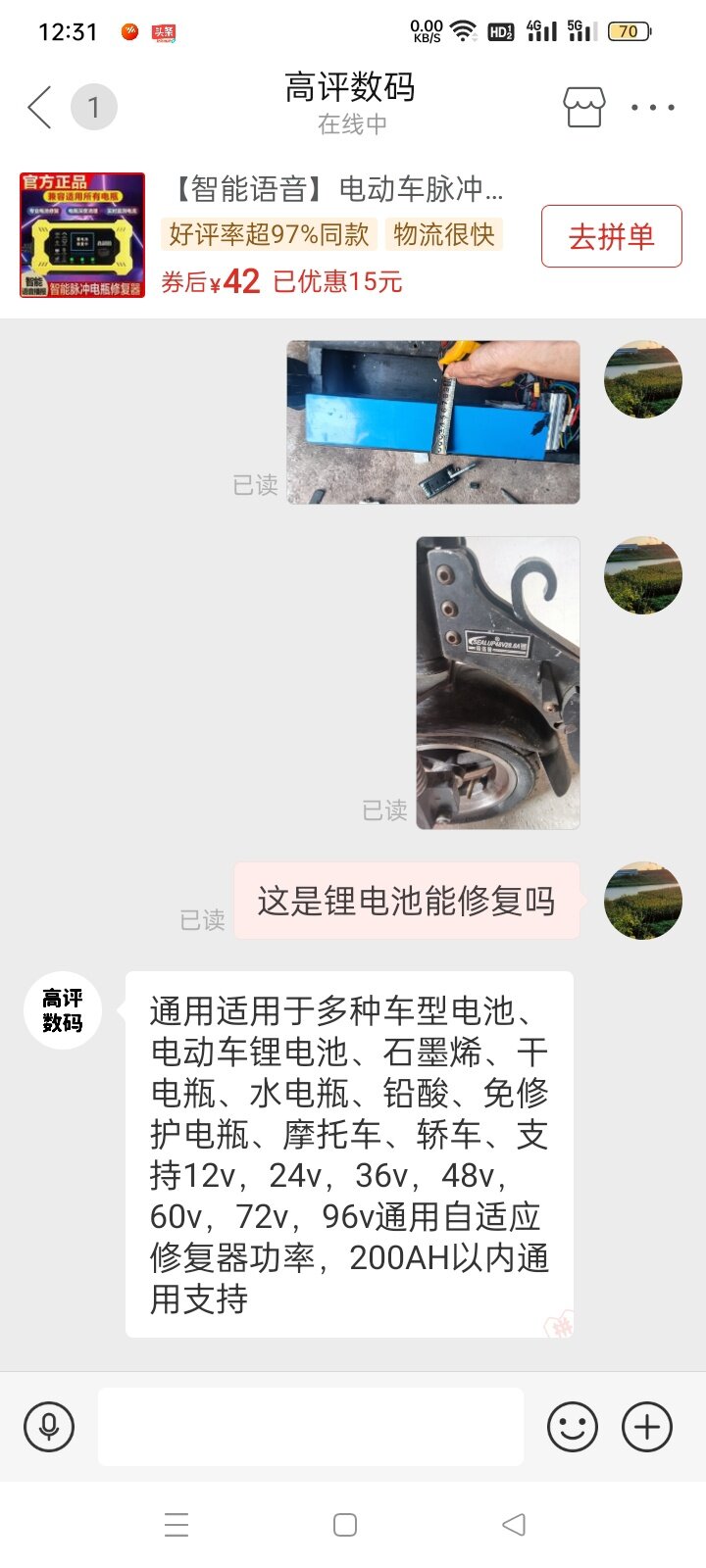This screenshot has width=706, height=1568.
Task: Open the three-dot overflow menu
Action: [x=652, y=107]
